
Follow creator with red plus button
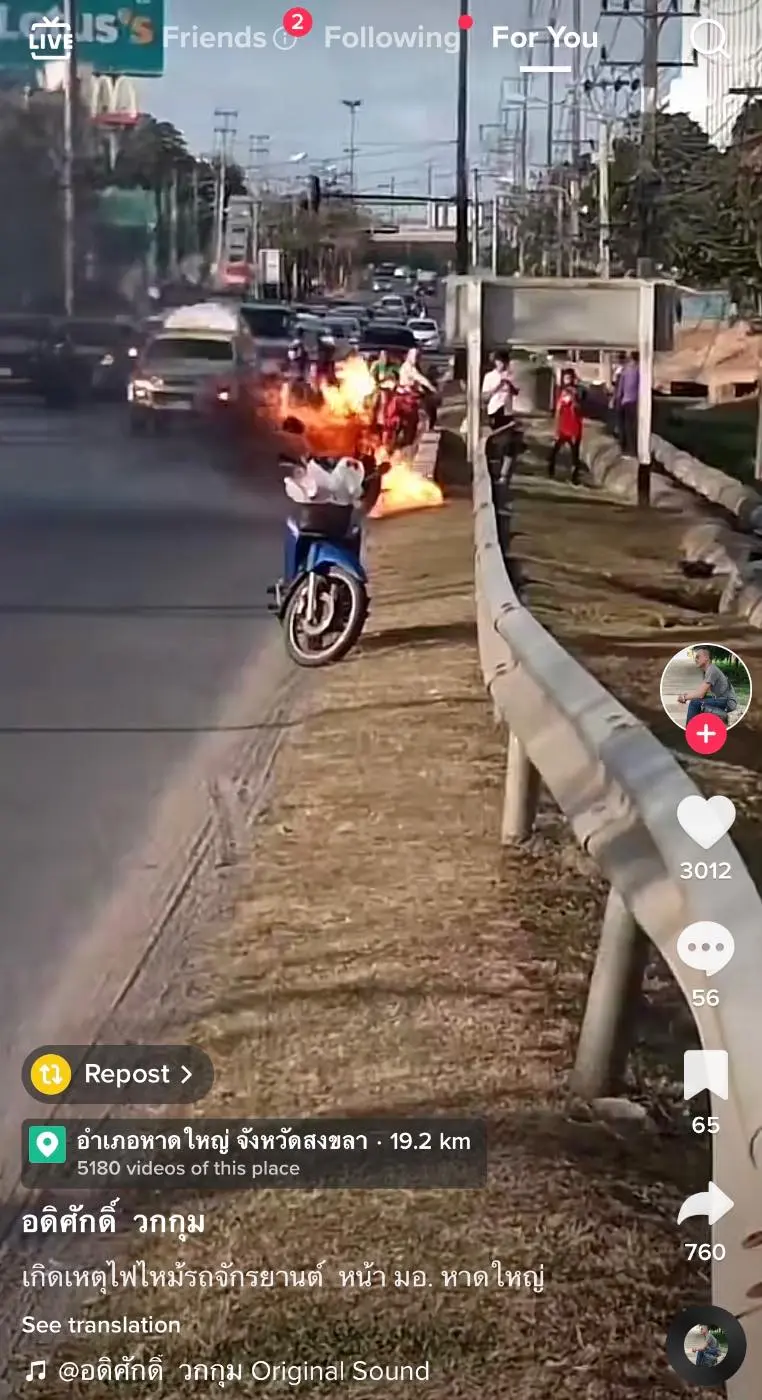tap(705, 734)
